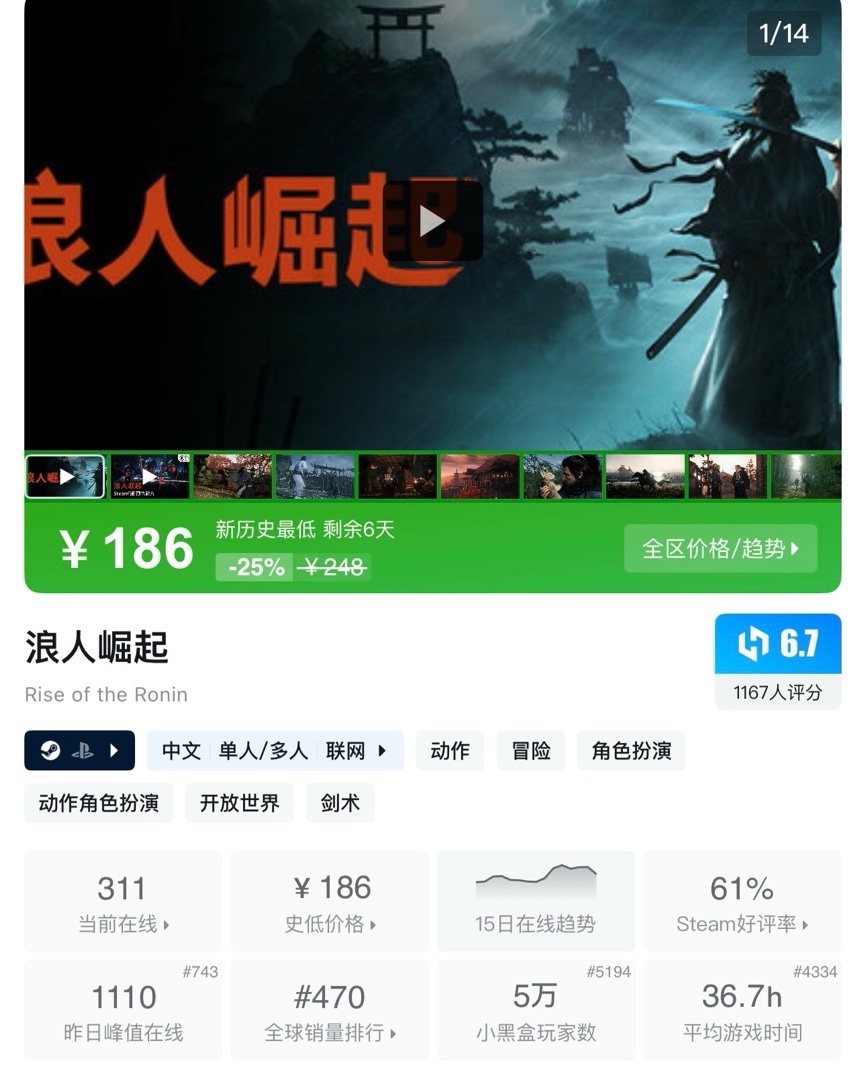
Task: Open the 动作角色扮演 tag
Action: 98,802
